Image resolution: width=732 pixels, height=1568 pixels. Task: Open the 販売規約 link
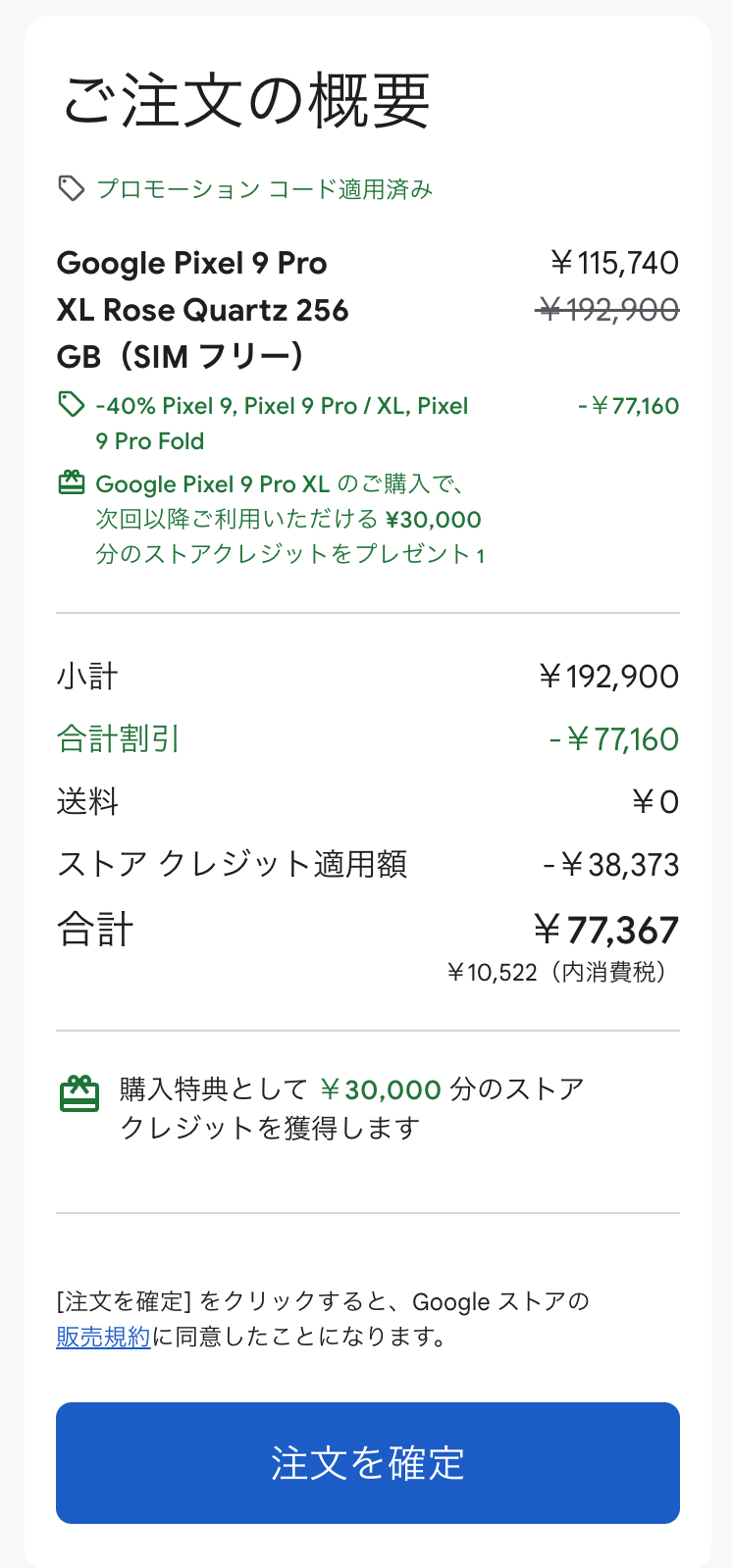click(x=103, y=1337)
